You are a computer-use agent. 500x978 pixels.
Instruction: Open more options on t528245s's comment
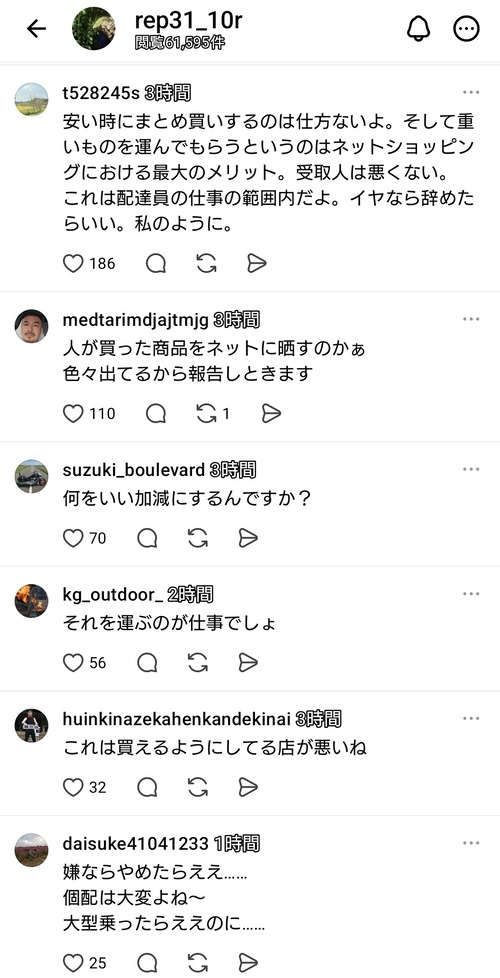tap(471, 92)
